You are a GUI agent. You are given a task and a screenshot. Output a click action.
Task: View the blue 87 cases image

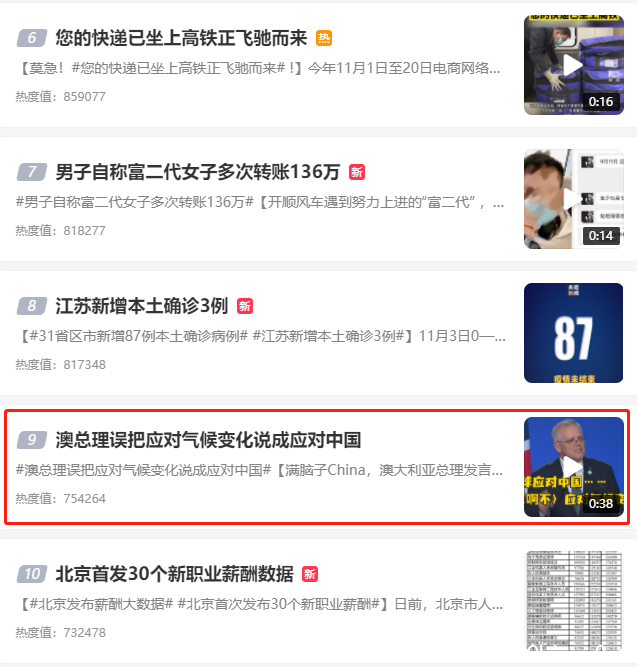[573, 333]
